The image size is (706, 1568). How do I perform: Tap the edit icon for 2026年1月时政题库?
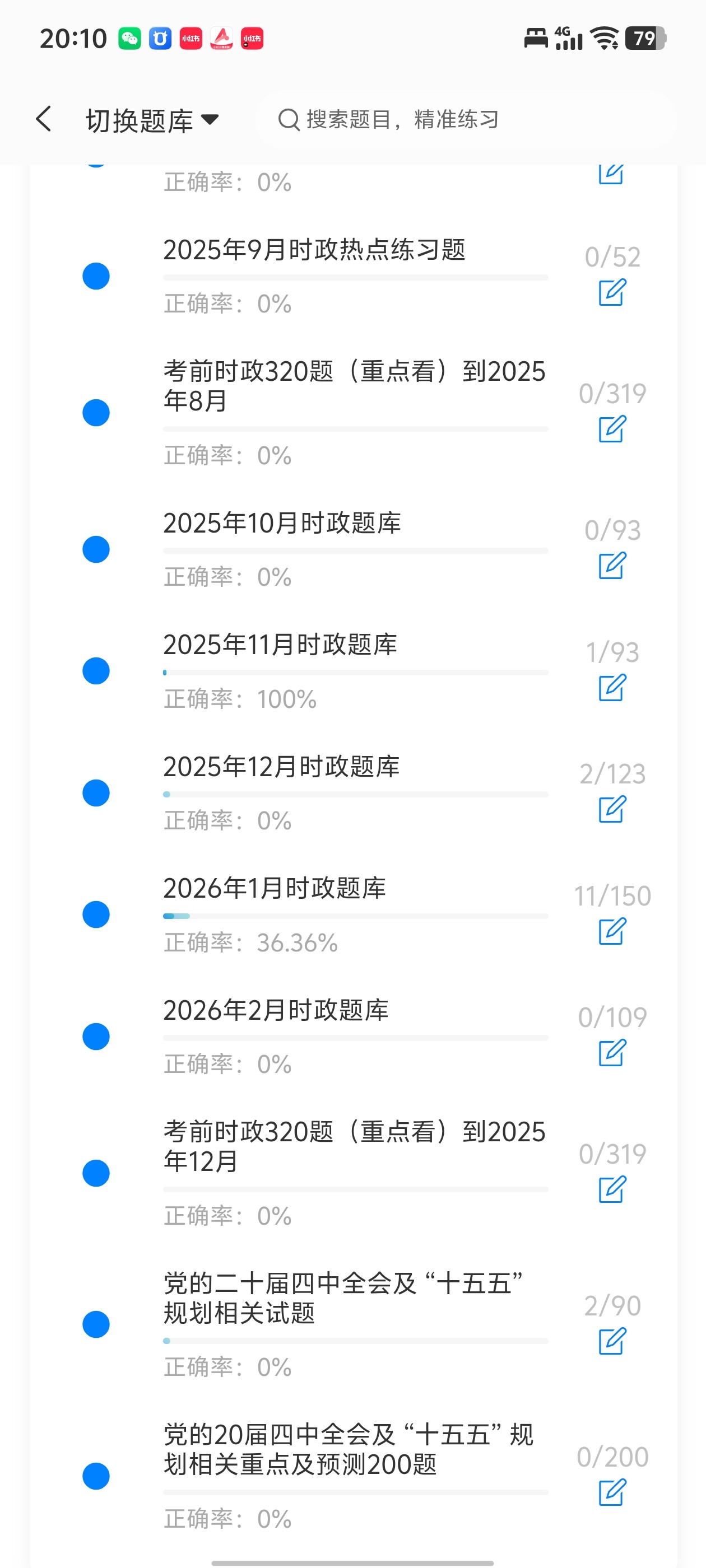tap(612, 931)
